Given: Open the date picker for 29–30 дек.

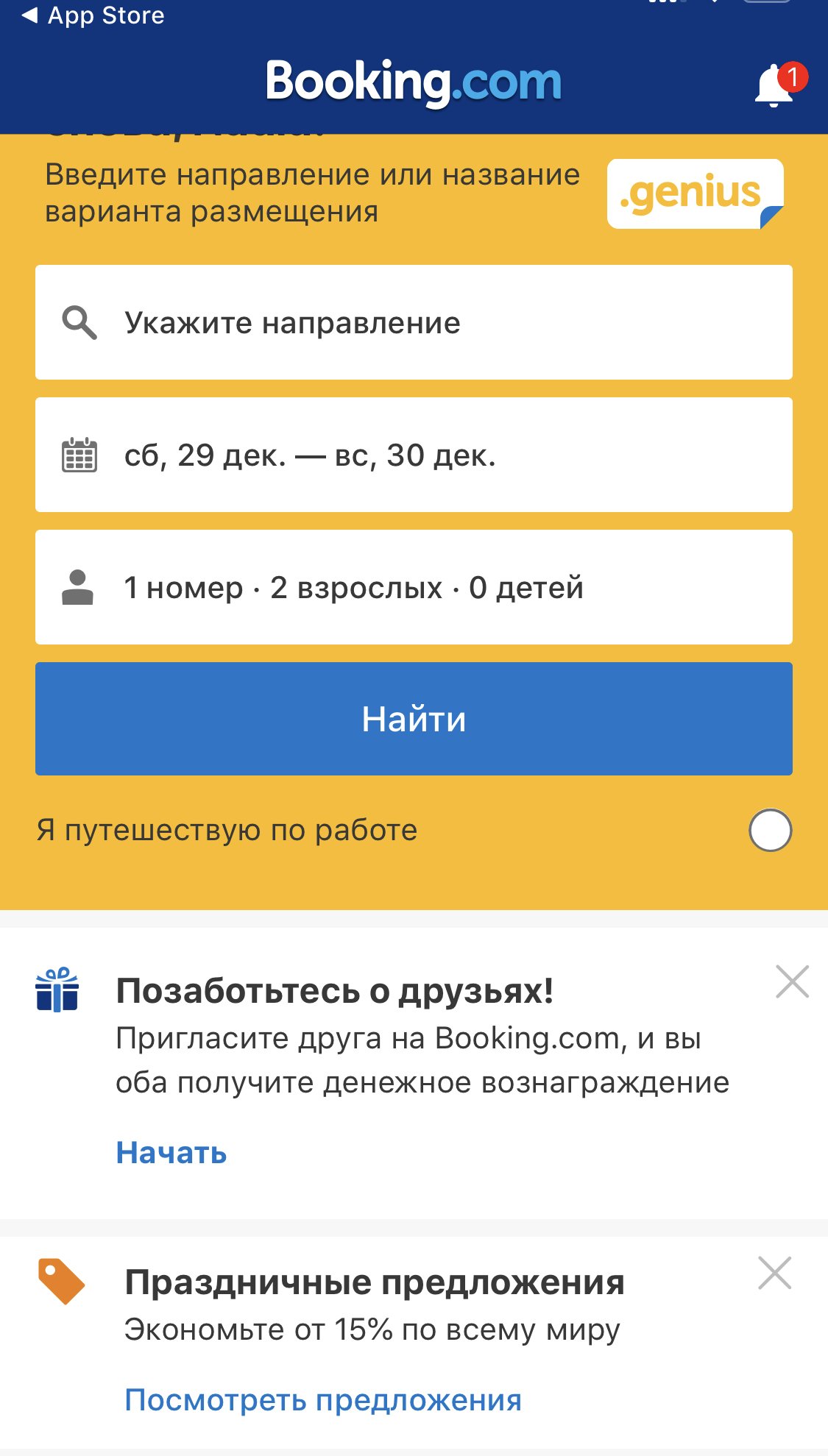Looking at the screenshot, I should point(414,455).
